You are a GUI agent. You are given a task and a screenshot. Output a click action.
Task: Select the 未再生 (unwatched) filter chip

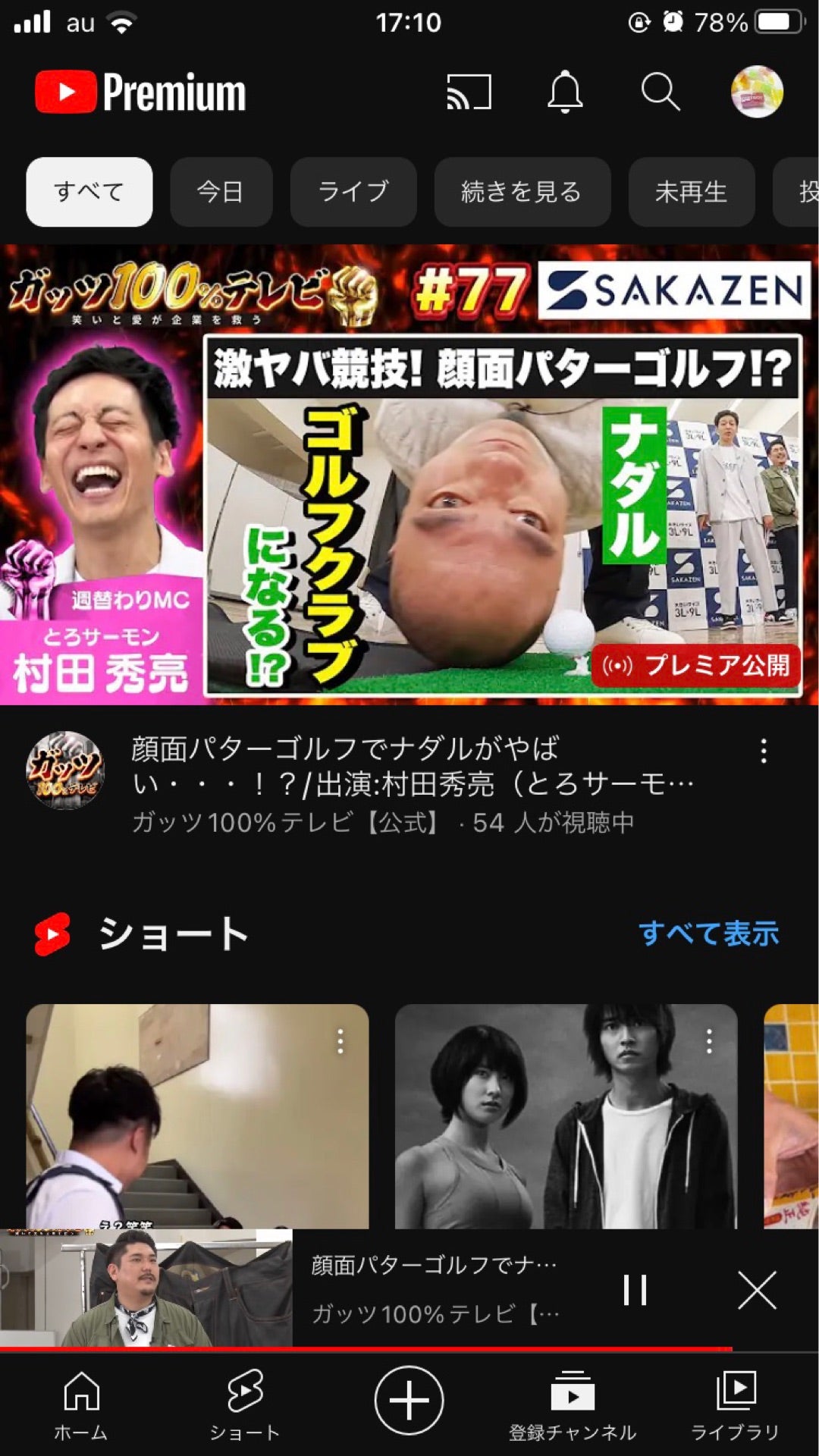691,192
